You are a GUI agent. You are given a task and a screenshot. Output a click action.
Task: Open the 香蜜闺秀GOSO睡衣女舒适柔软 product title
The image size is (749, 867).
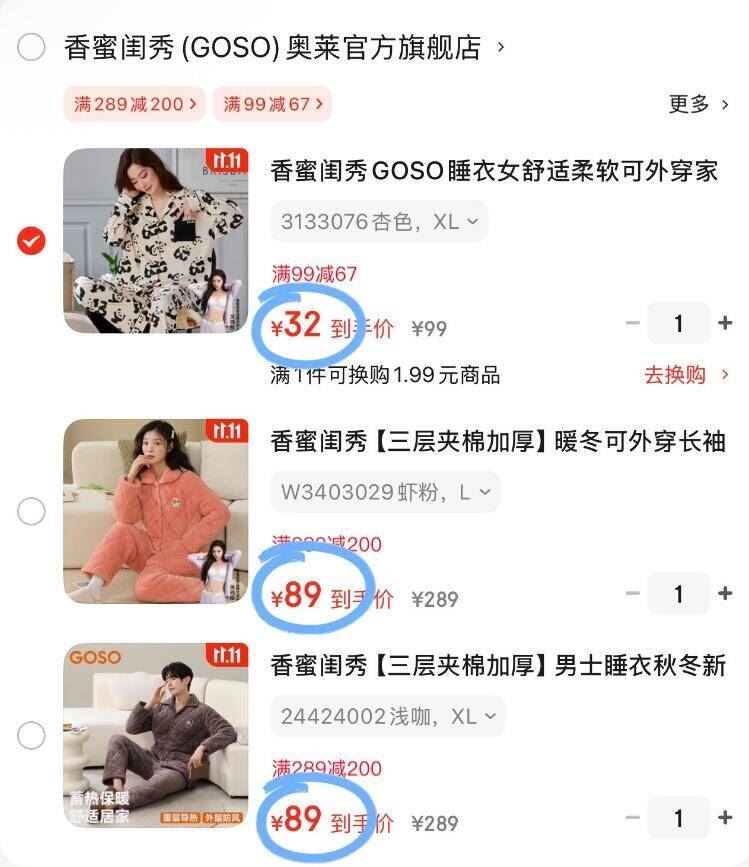(494, 171)
